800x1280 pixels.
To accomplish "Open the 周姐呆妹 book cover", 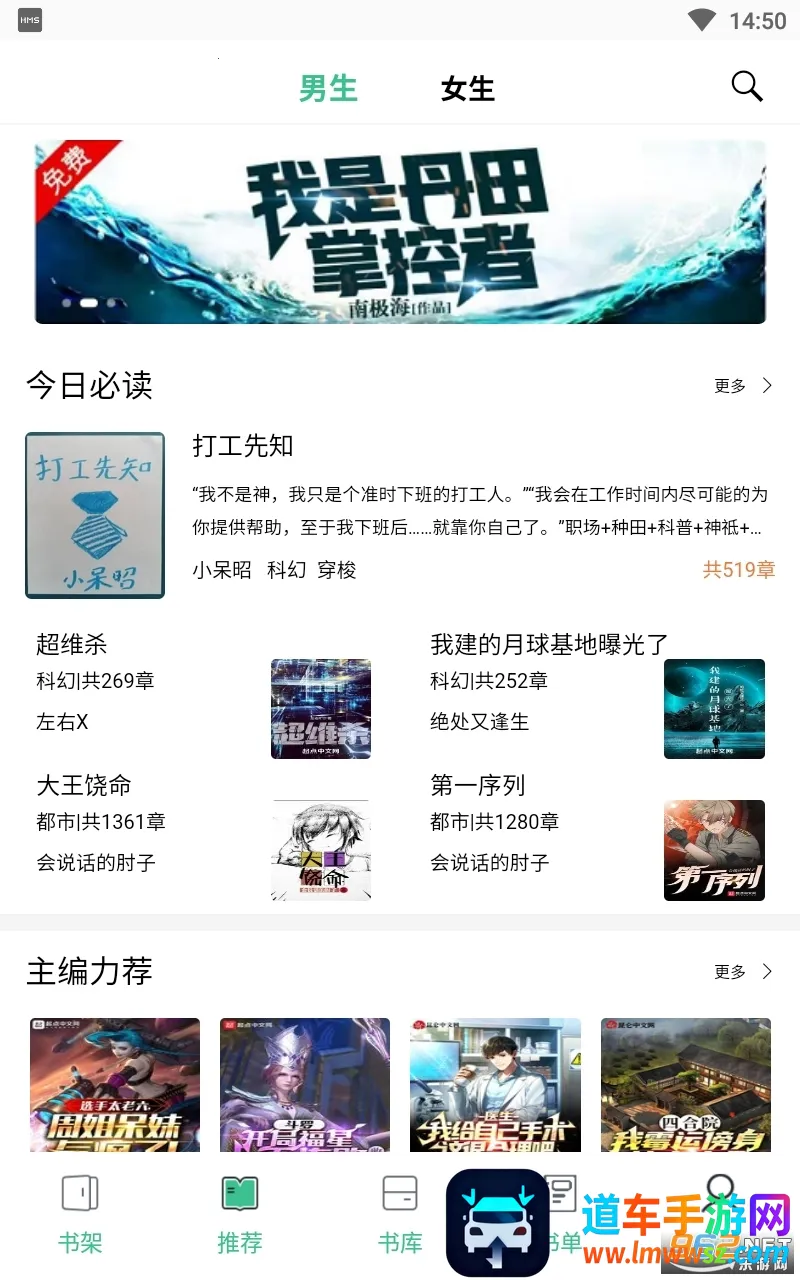I will click(115, 1084).
